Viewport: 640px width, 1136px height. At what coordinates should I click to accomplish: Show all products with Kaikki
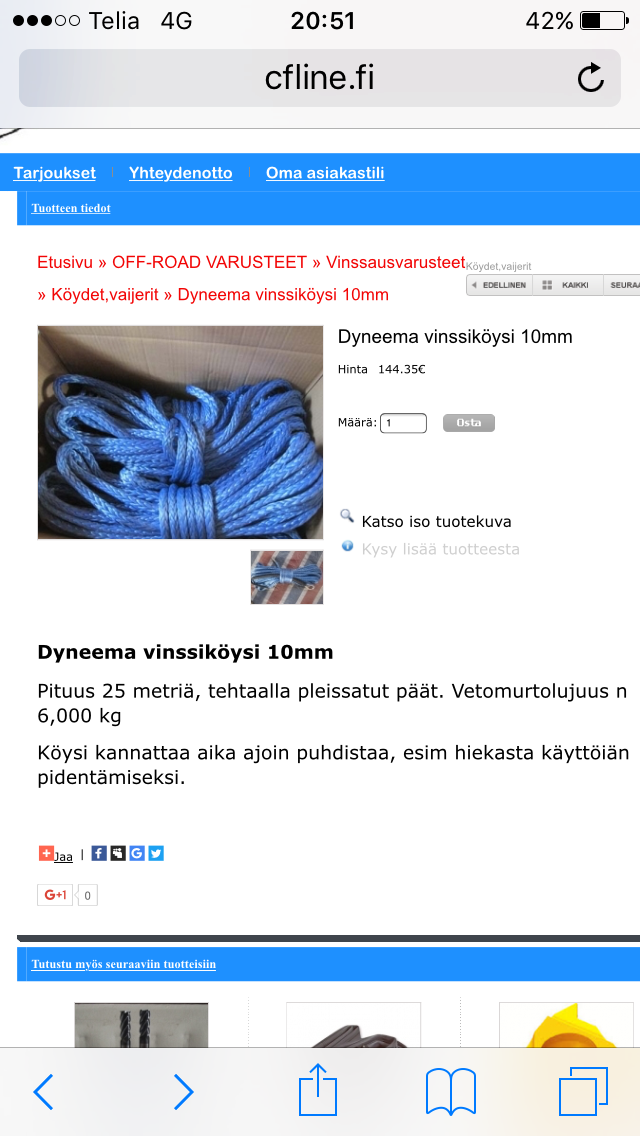point(567,285)
